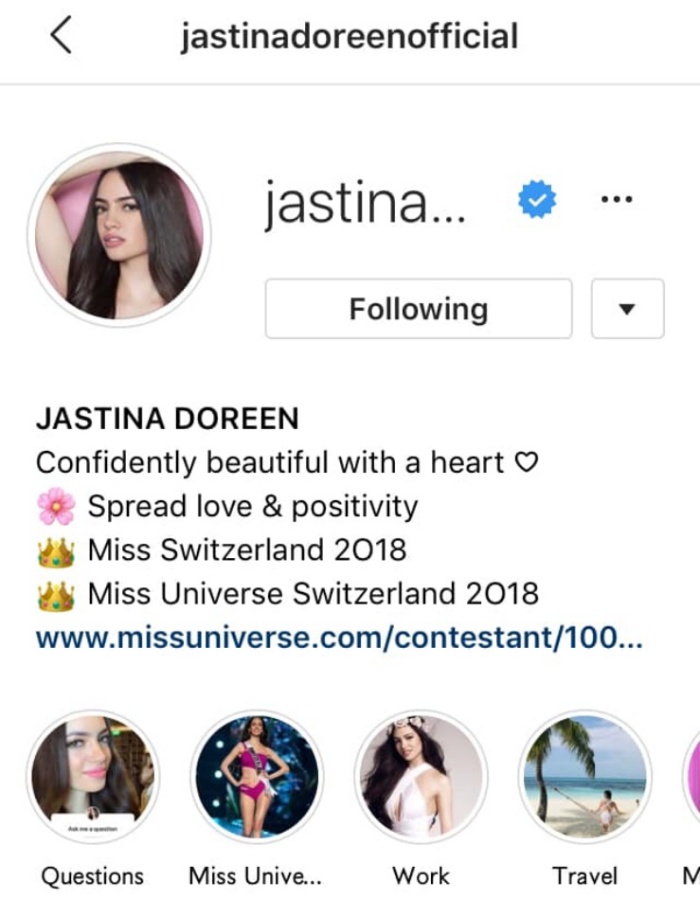The width and height of the screenshot is (700, 917).
Task: Expand the suggested accounts dropdown arrow
Action: [x=627, y=309]
